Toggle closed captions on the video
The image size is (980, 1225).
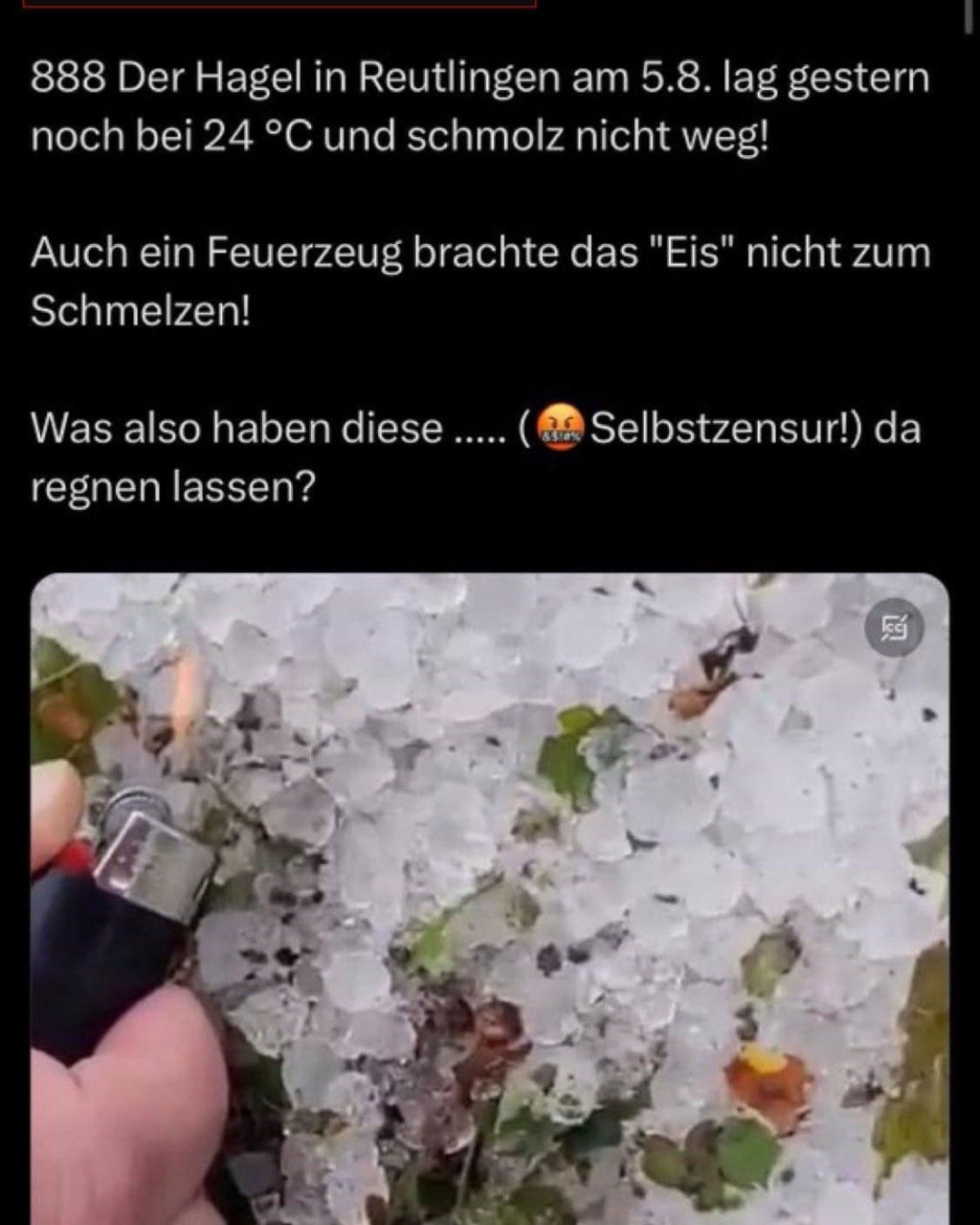(x=894, y=629)
